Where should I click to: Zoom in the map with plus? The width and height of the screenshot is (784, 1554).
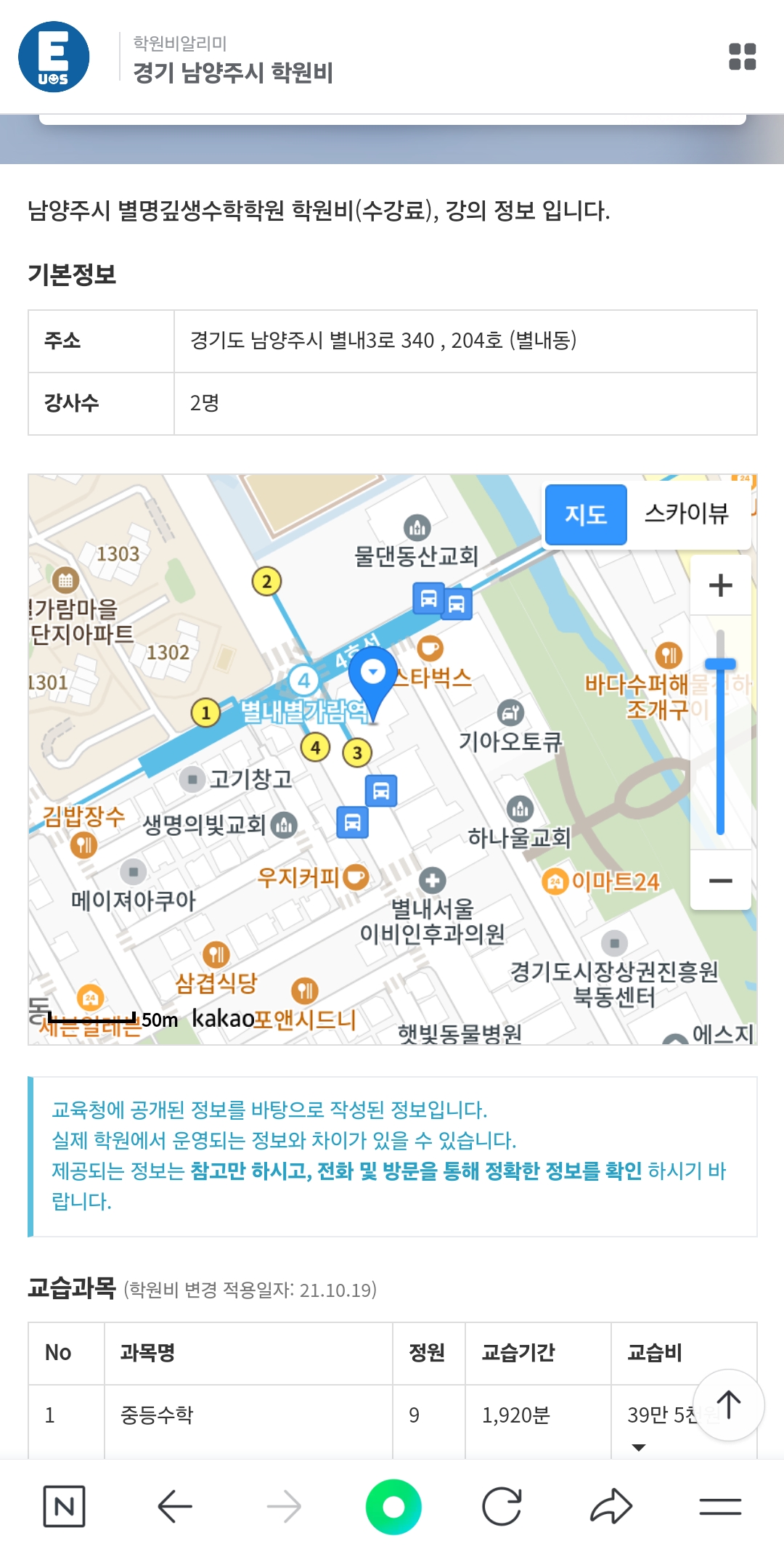720,585
